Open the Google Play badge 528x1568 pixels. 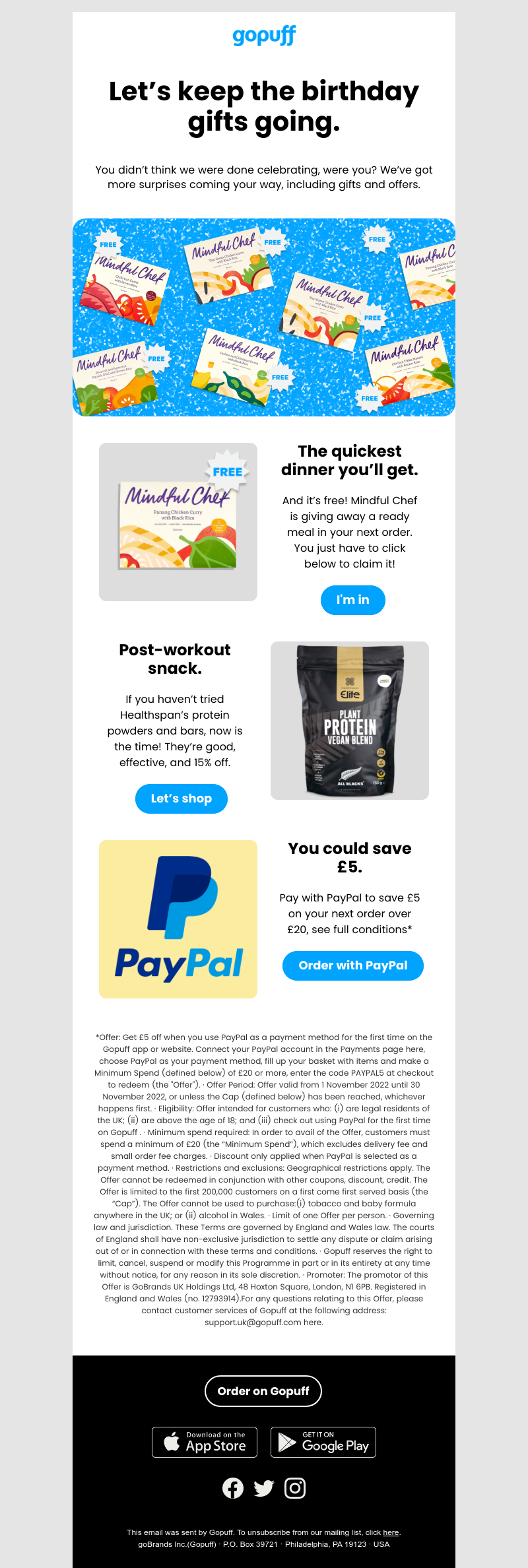coord(323,1442)
